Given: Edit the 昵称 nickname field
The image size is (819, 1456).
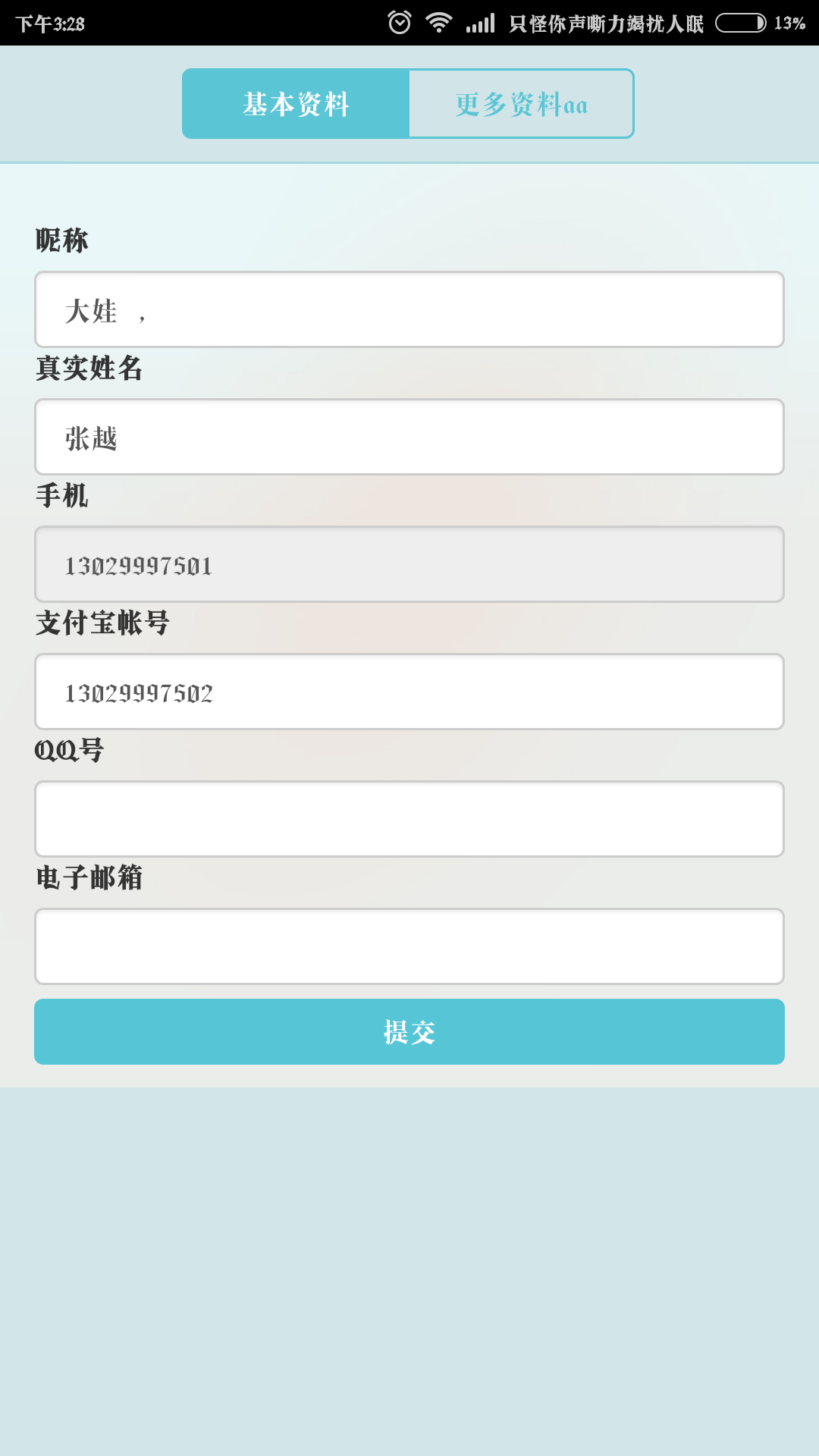Looking at the screenshot, I should (409, 310).
